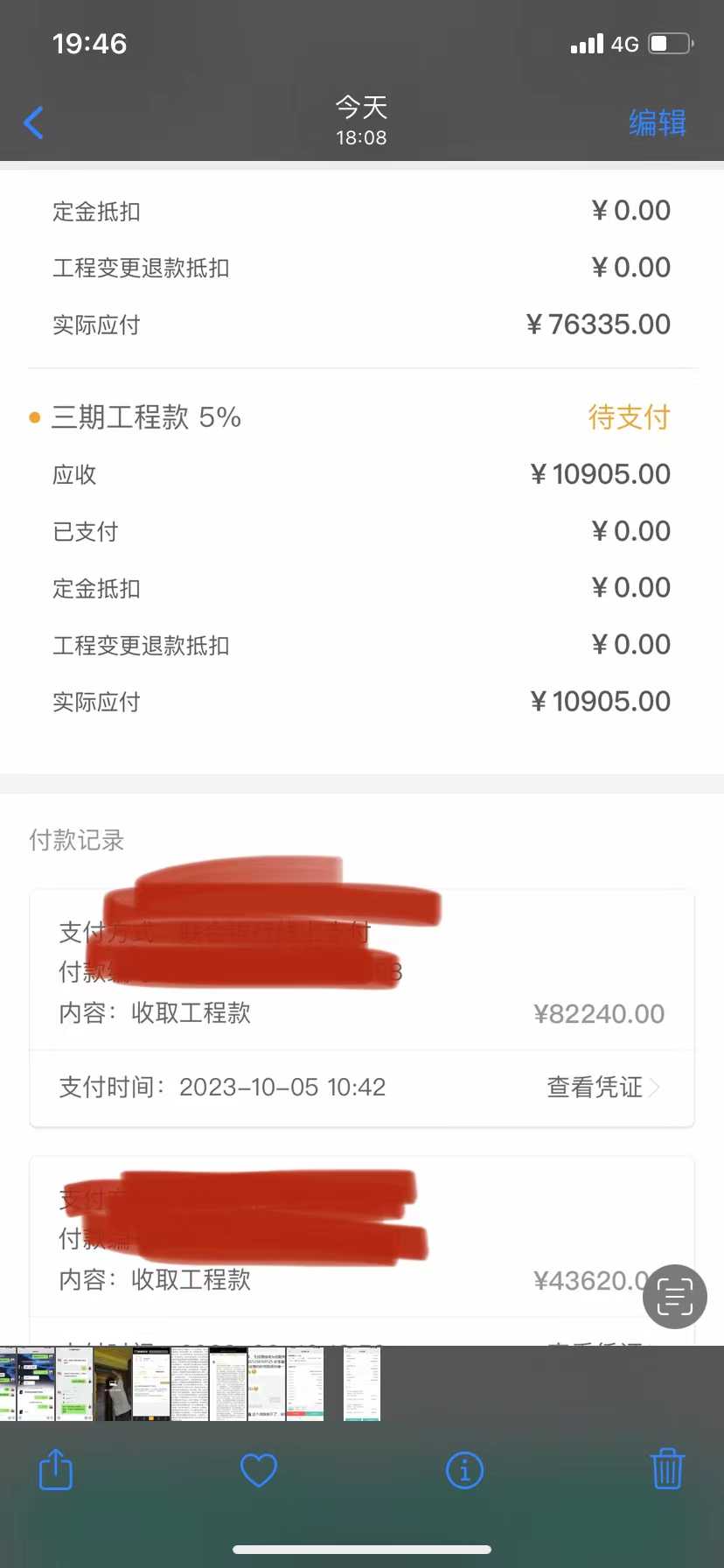The image size is (724, 1568).
Task: Activate the Live Text scan button
Action: [x=674, y=1297]
